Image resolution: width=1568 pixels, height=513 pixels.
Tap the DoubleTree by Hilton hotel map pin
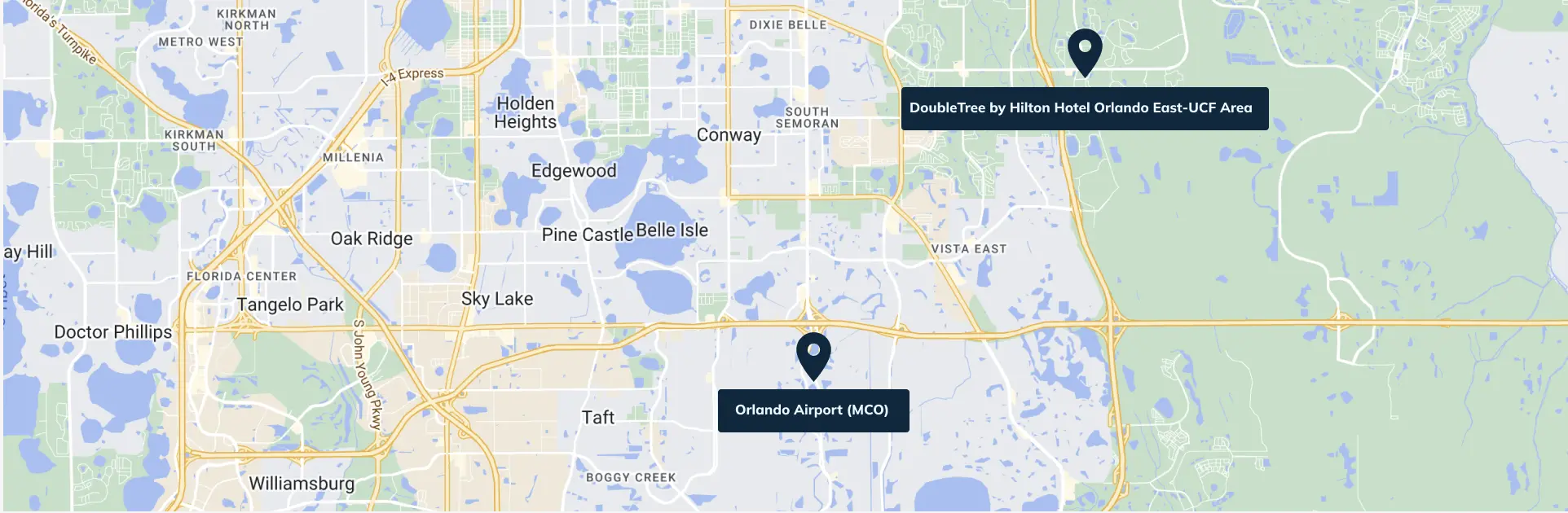point(1085,50)
